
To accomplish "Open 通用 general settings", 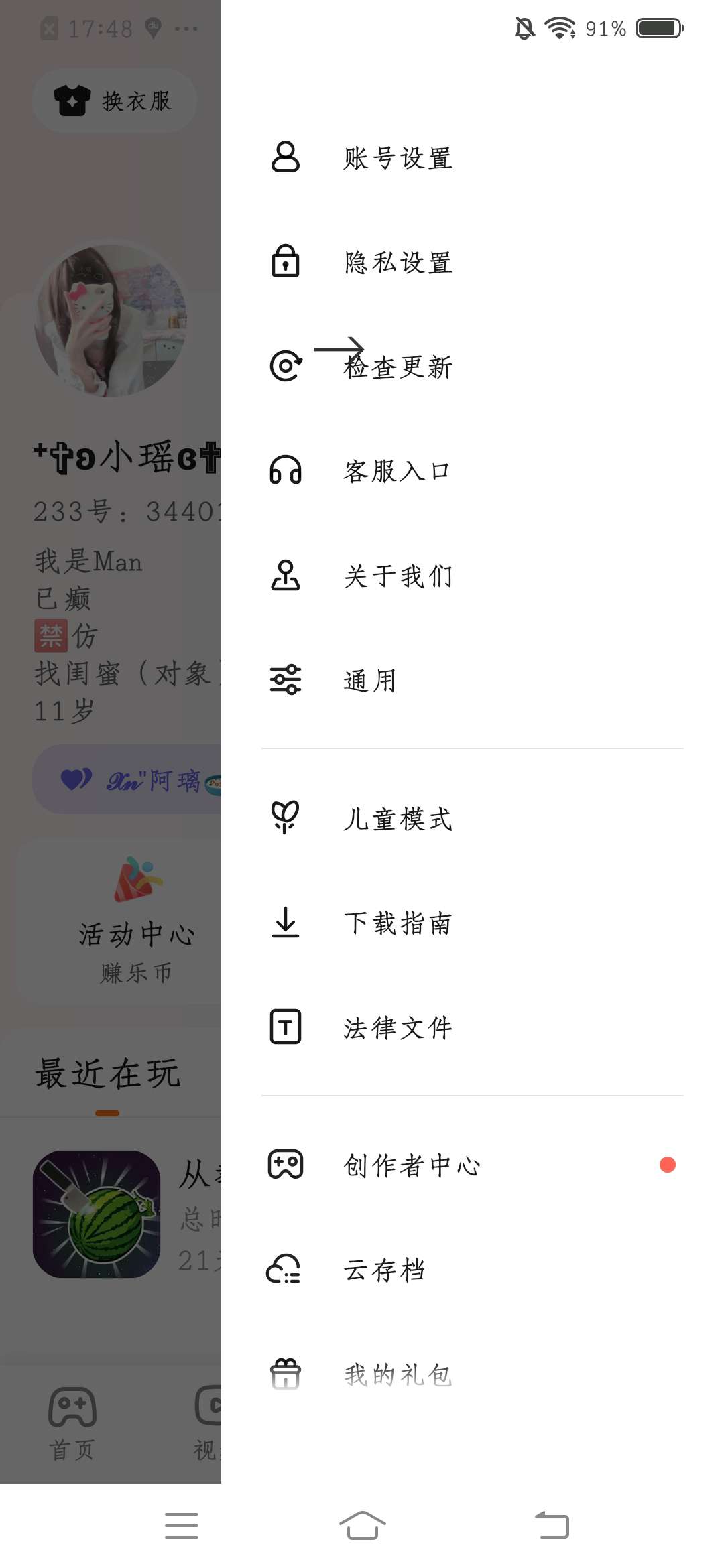I will point(370,680).
